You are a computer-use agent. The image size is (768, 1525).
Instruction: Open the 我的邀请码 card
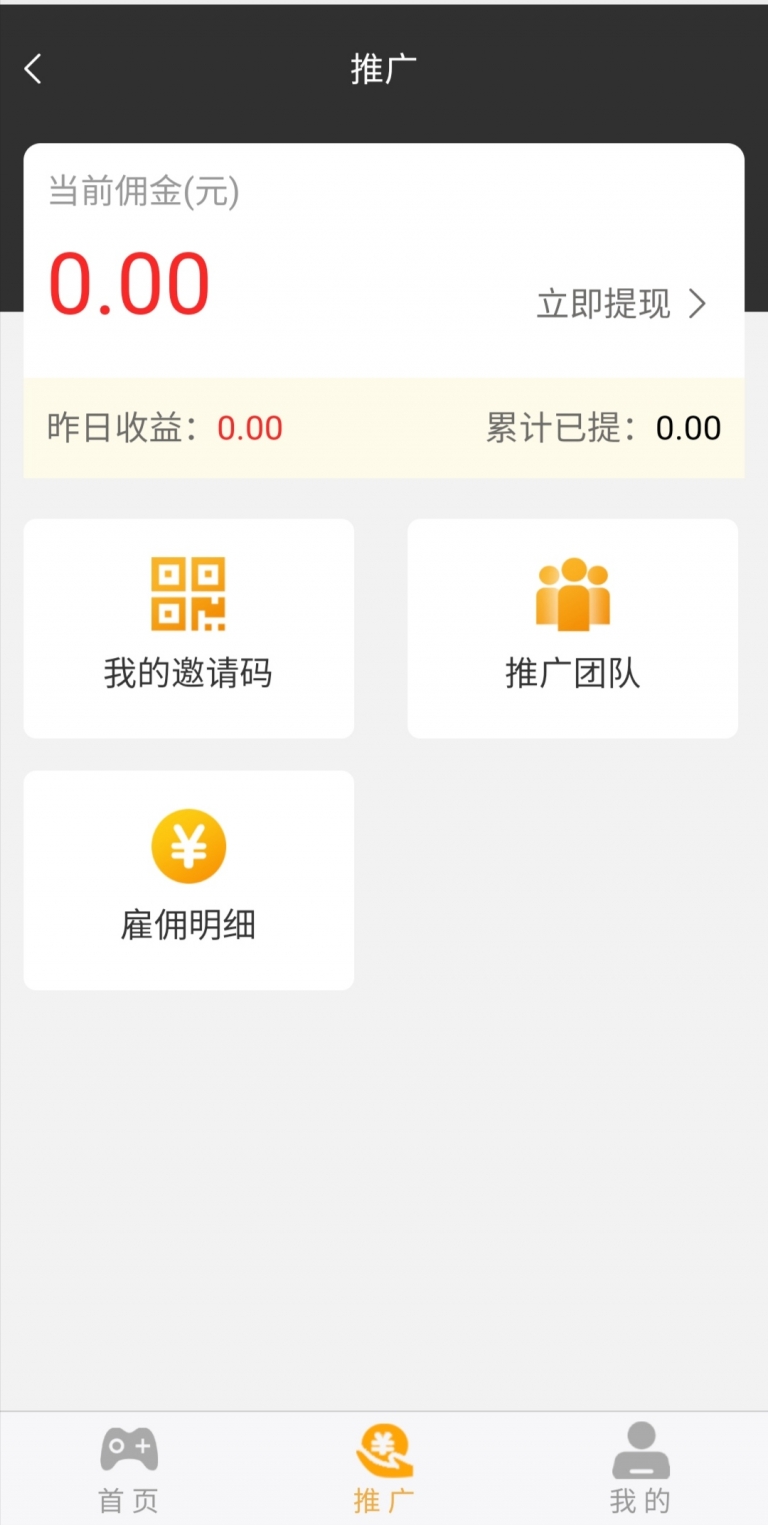(x=189, y=628)
